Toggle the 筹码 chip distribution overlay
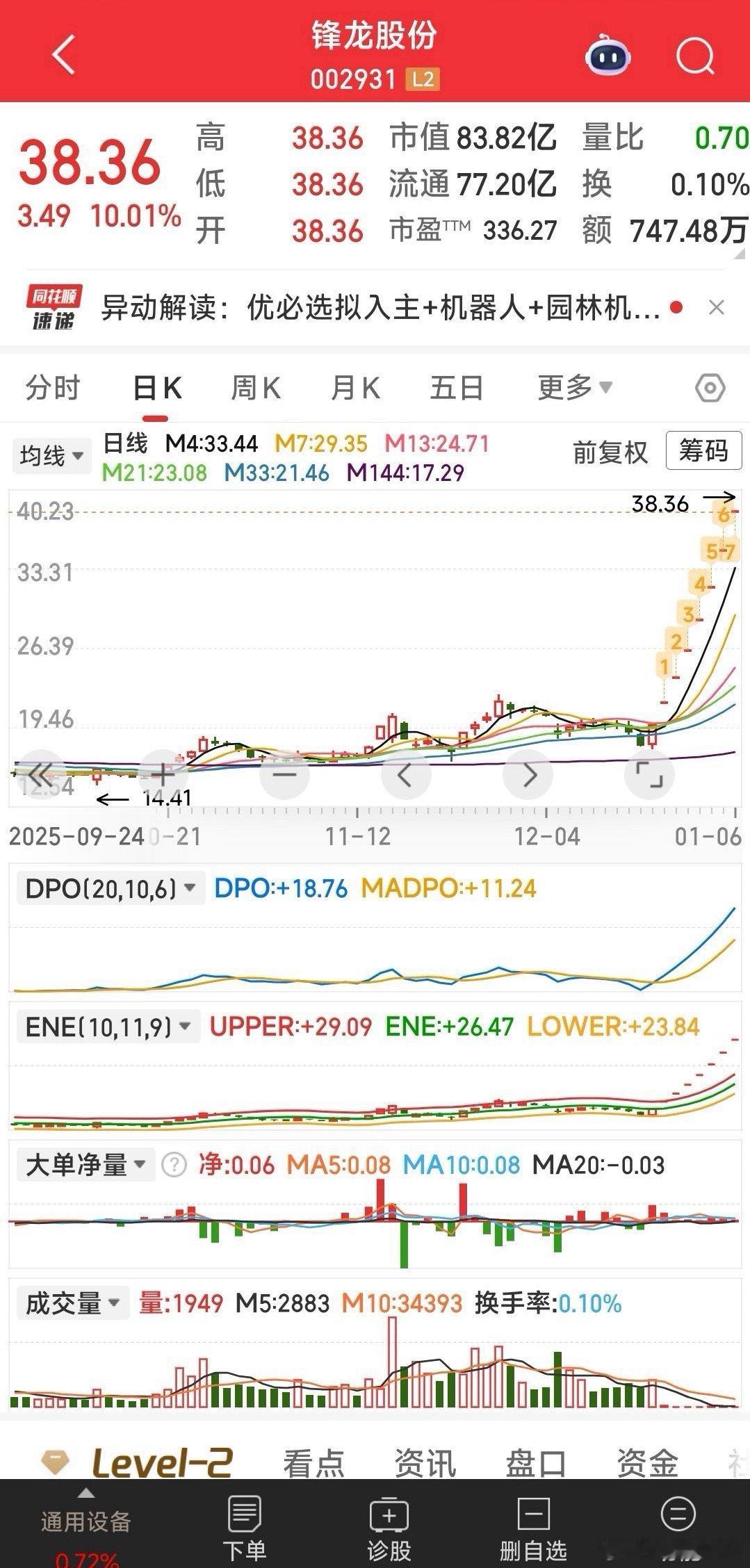The height and width of the screenshot is (1568, 750). (x=704, y=452)
